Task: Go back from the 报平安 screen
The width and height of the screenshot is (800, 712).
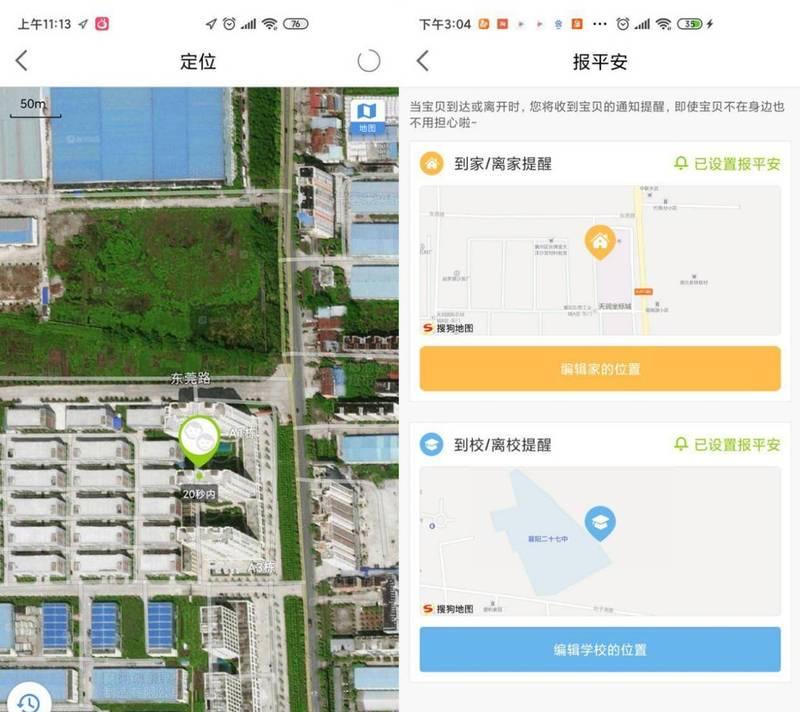Action: (x=422, y=61)
